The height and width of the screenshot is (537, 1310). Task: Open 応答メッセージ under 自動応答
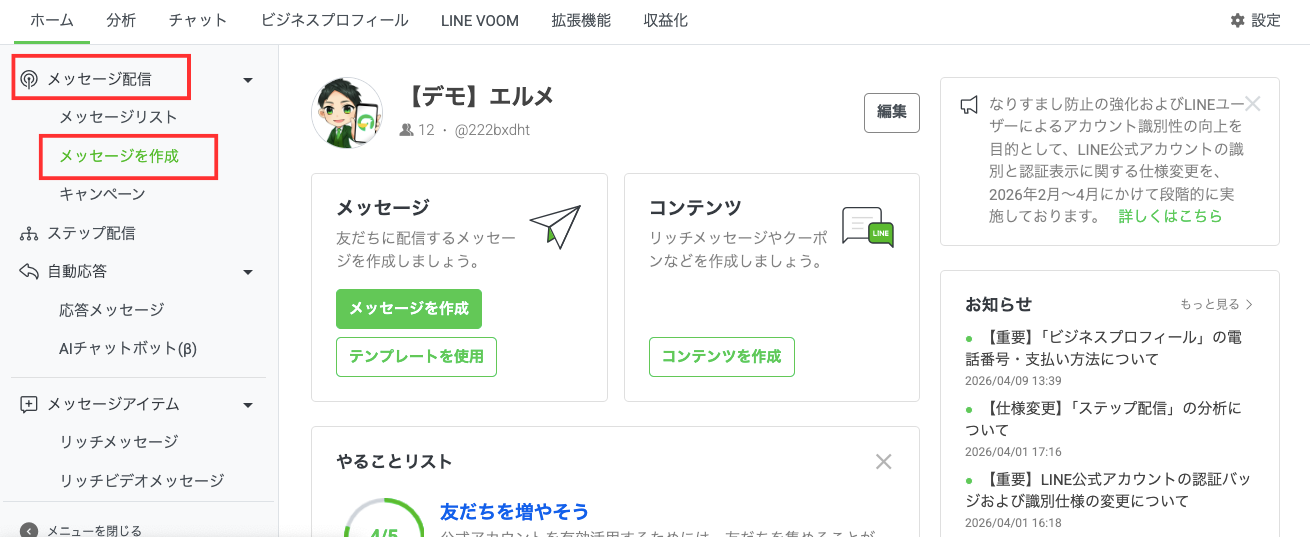click(x=111, y=310)
